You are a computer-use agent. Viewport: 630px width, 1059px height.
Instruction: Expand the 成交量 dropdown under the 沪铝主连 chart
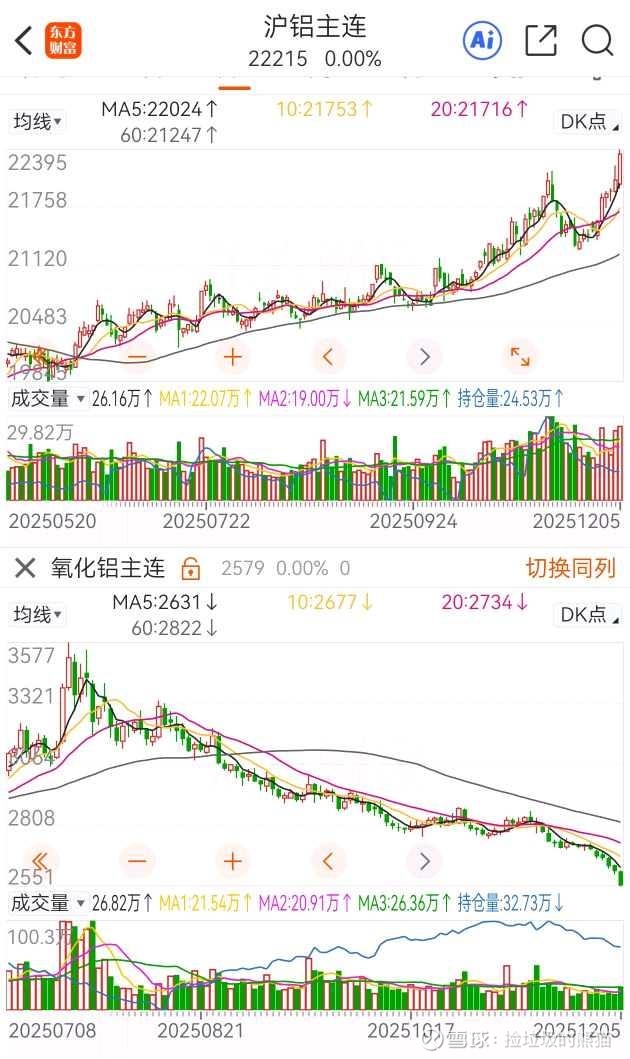(47, 399)
